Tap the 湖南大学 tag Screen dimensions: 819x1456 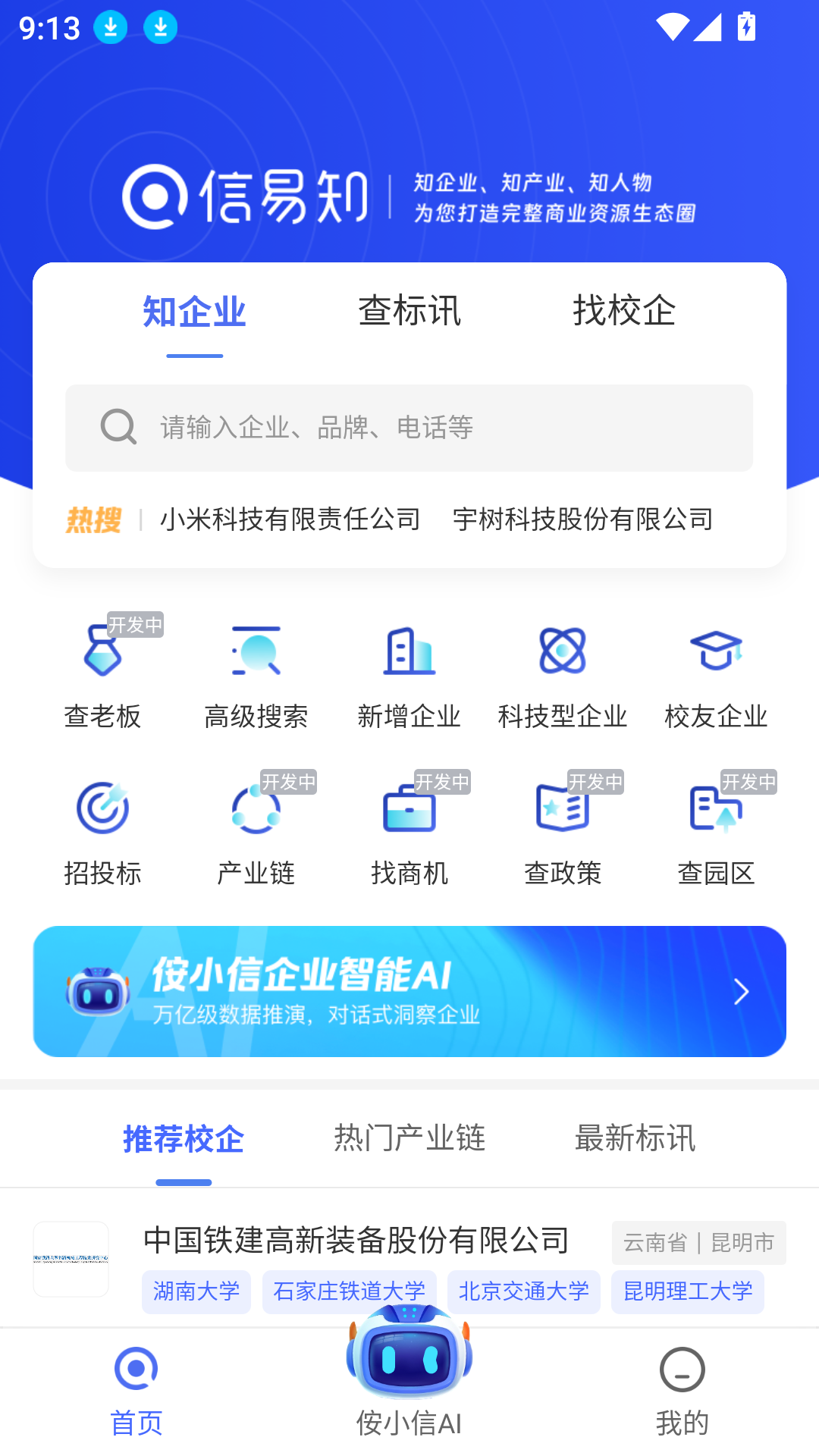point(196,1292)
